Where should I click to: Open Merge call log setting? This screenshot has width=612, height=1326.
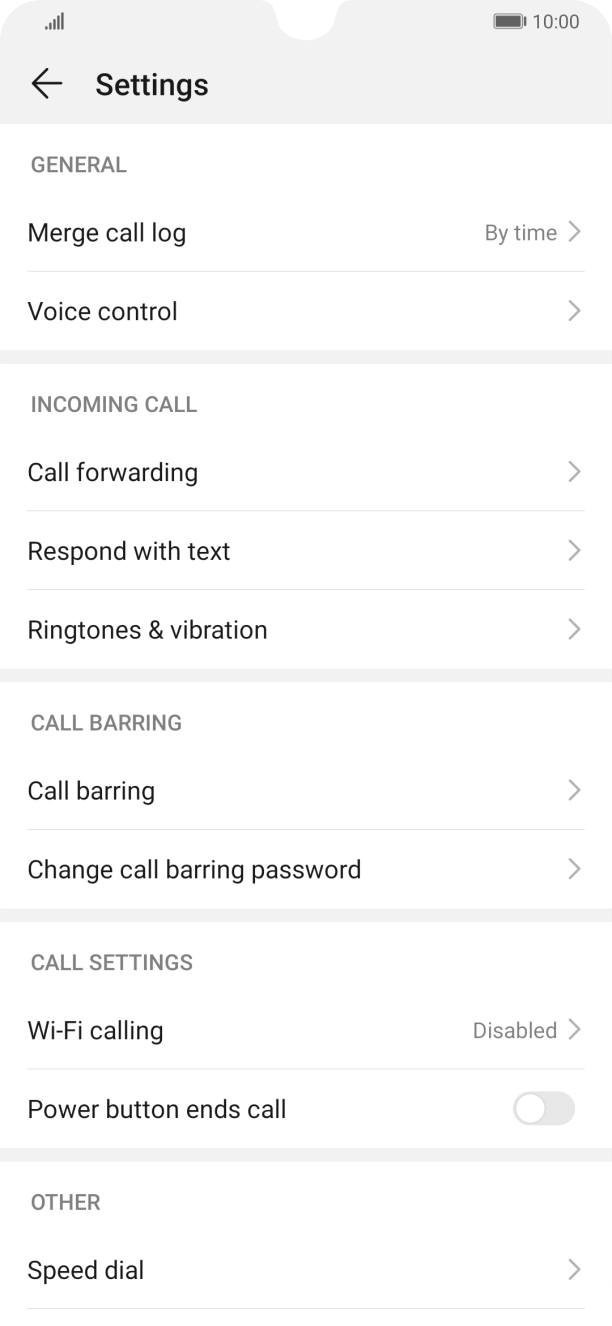305,233
